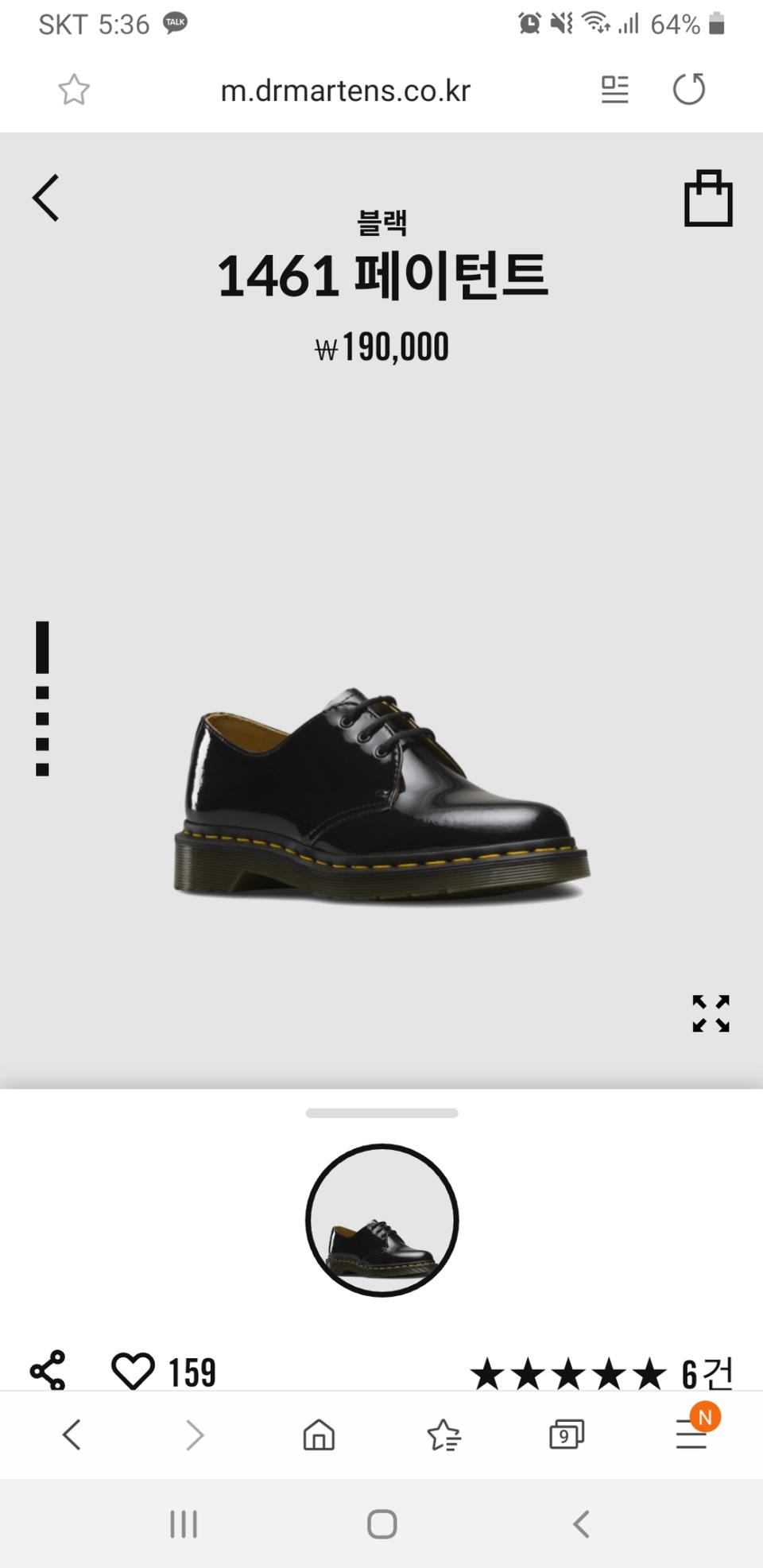763x1568 pixels.
Task: Select the black shoe color thumbnail
Action: 381,1220
